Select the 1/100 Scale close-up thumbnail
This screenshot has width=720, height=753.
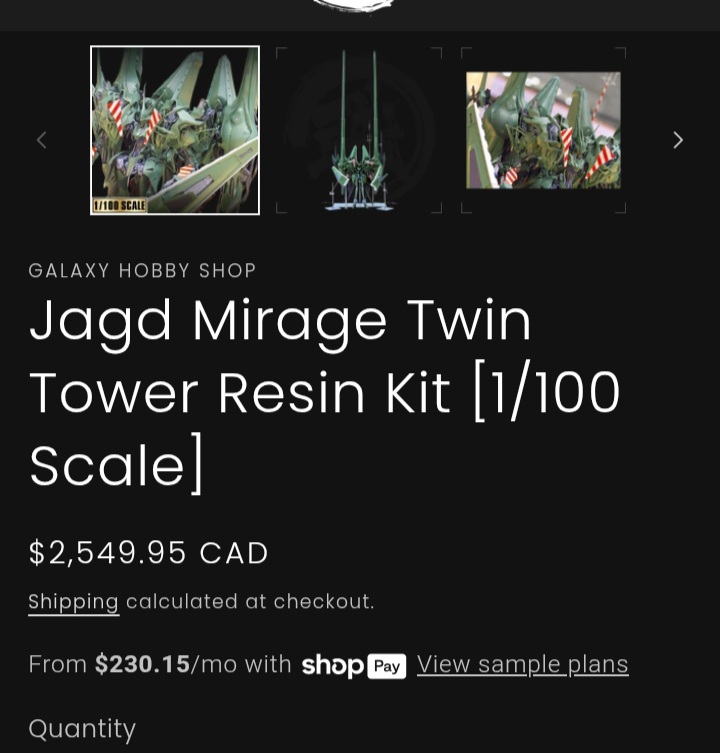175,130
